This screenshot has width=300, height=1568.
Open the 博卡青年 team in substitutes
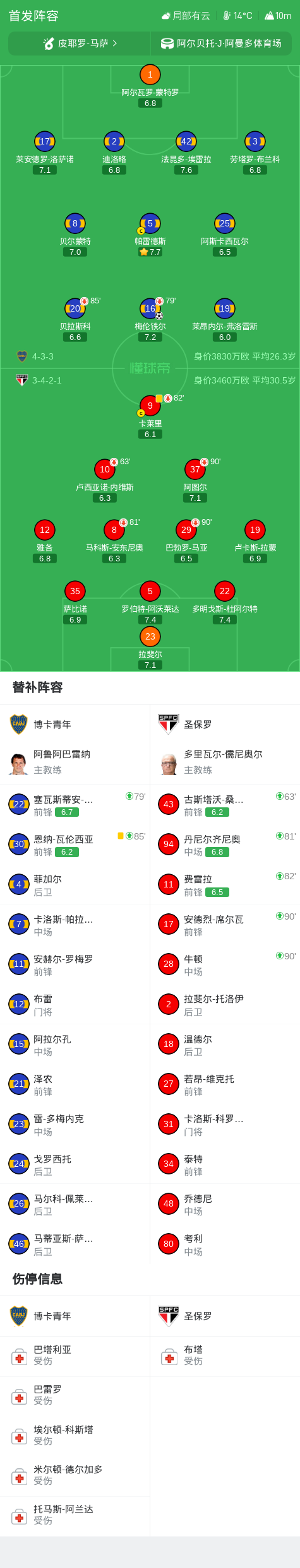(x=75, y=724)
